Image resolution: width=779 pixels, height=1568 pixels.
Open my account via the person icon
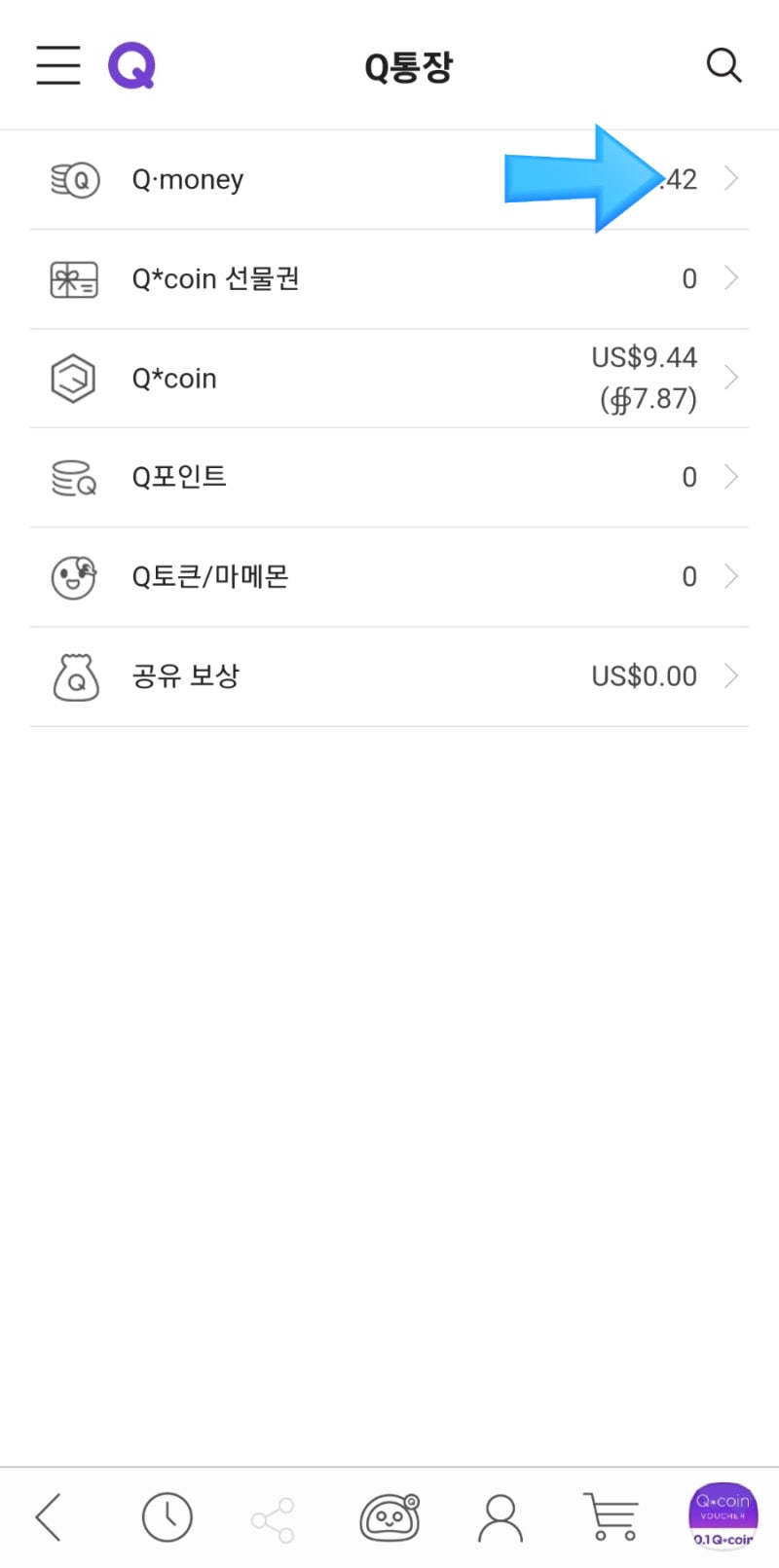point(499,1516)
